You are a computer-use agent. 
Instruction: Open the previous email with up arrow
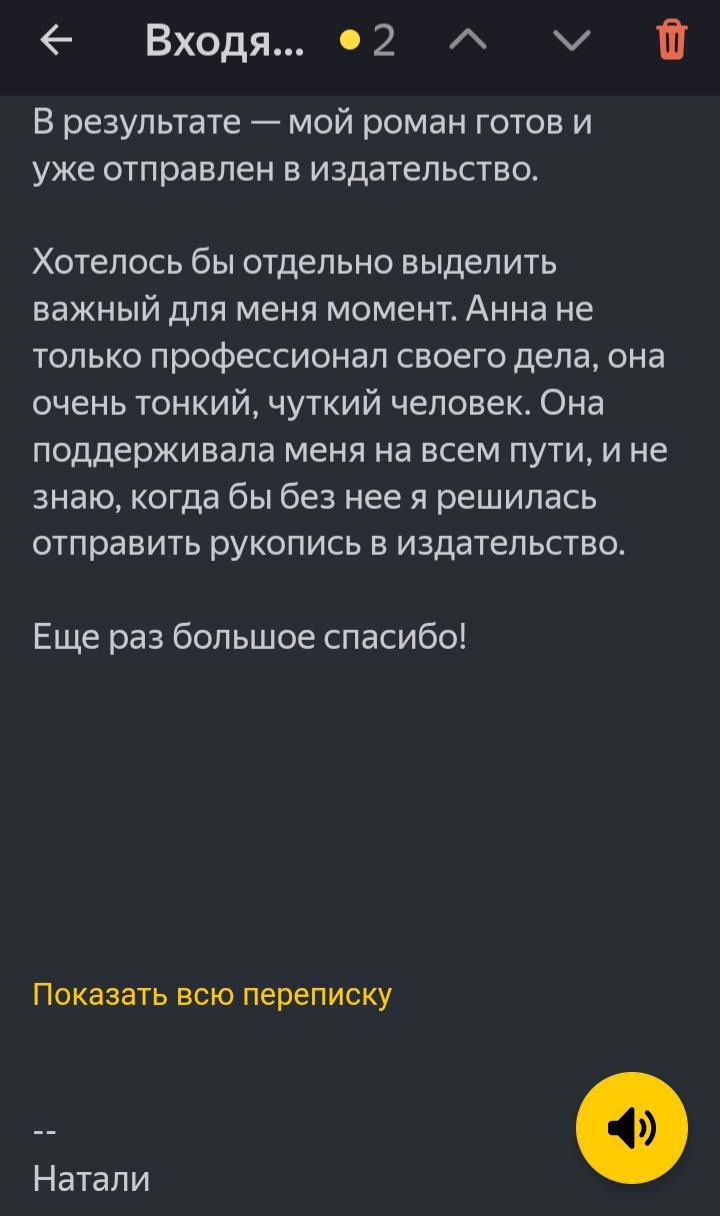(469, 41)
